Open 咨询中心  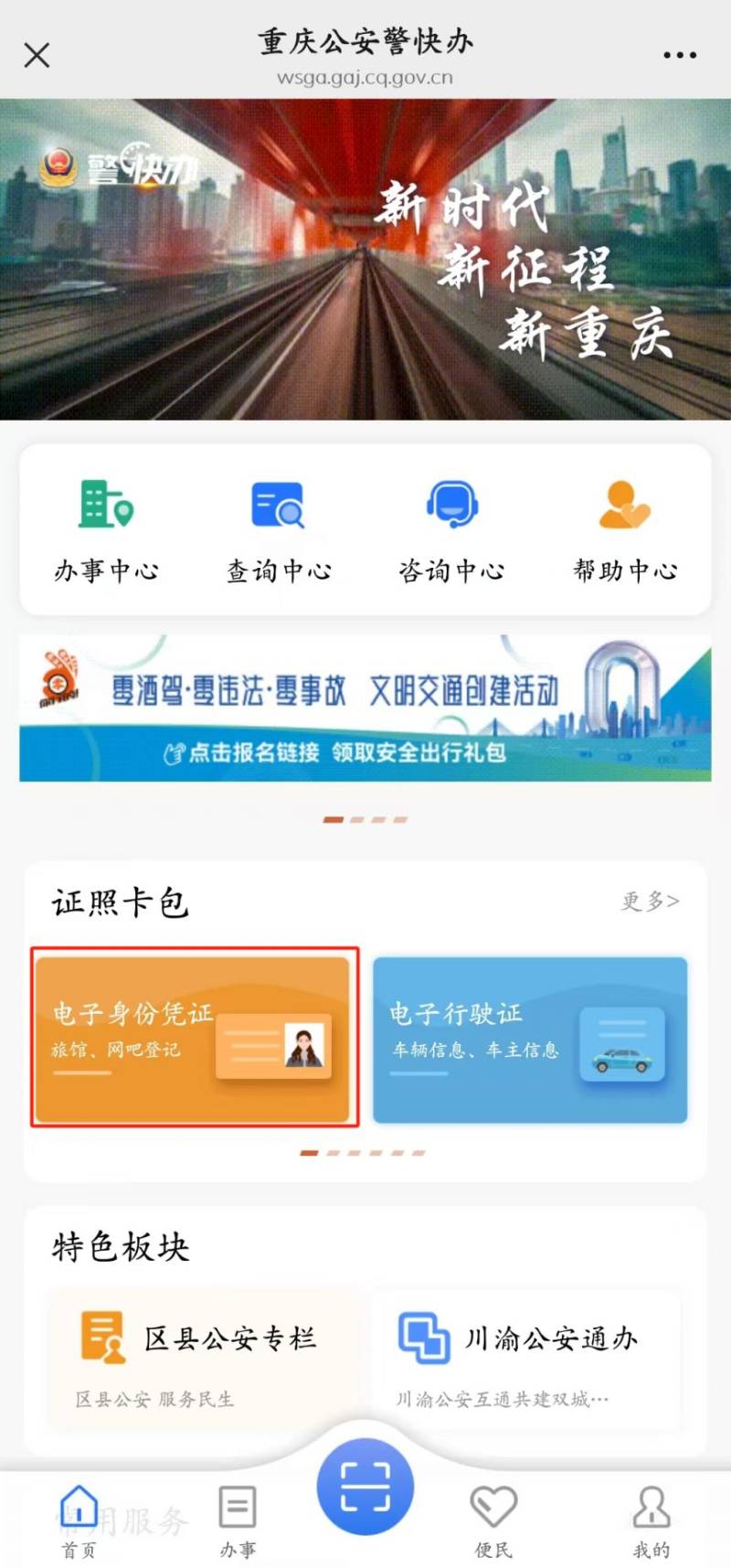coord(451,530)
